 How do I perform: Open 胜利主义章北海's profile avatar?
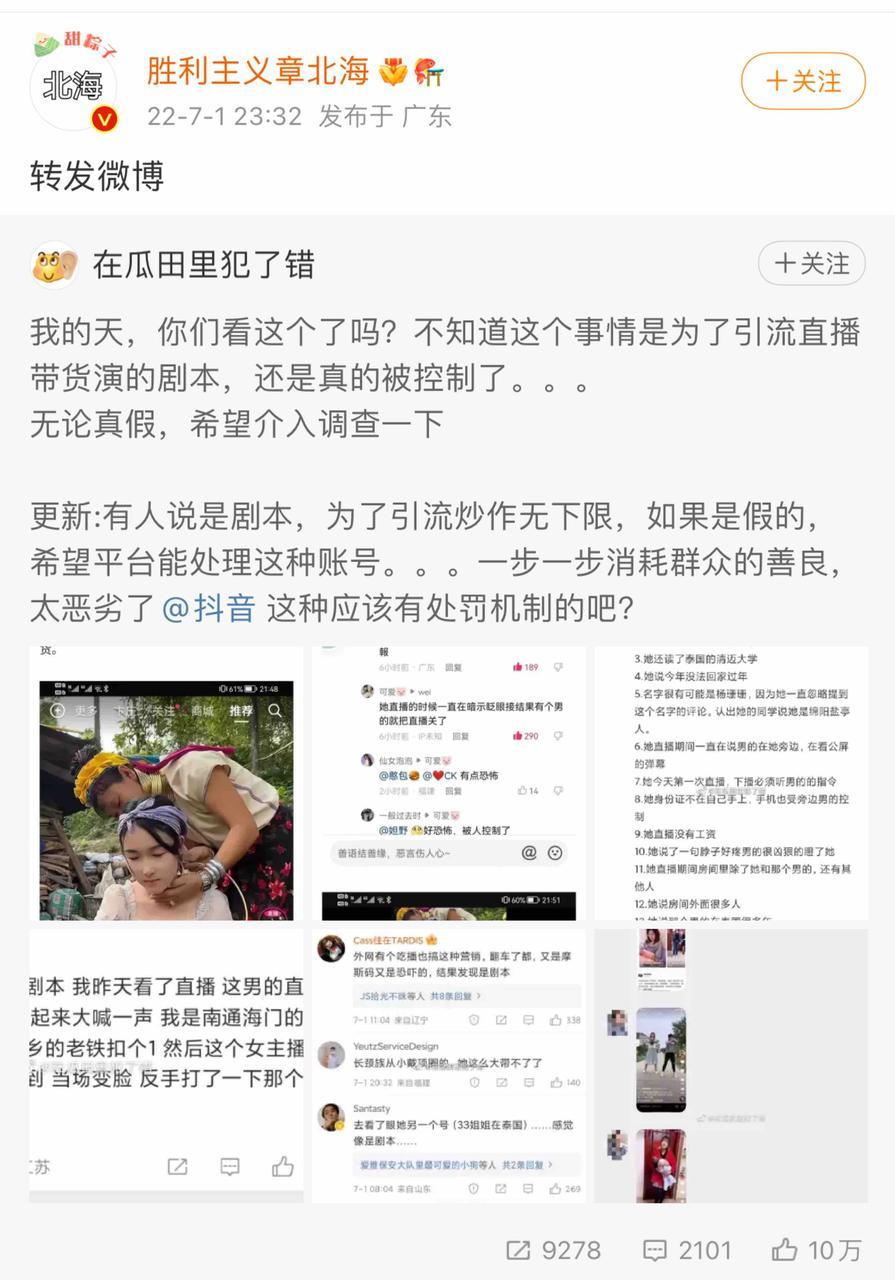[x=73, y=87]
